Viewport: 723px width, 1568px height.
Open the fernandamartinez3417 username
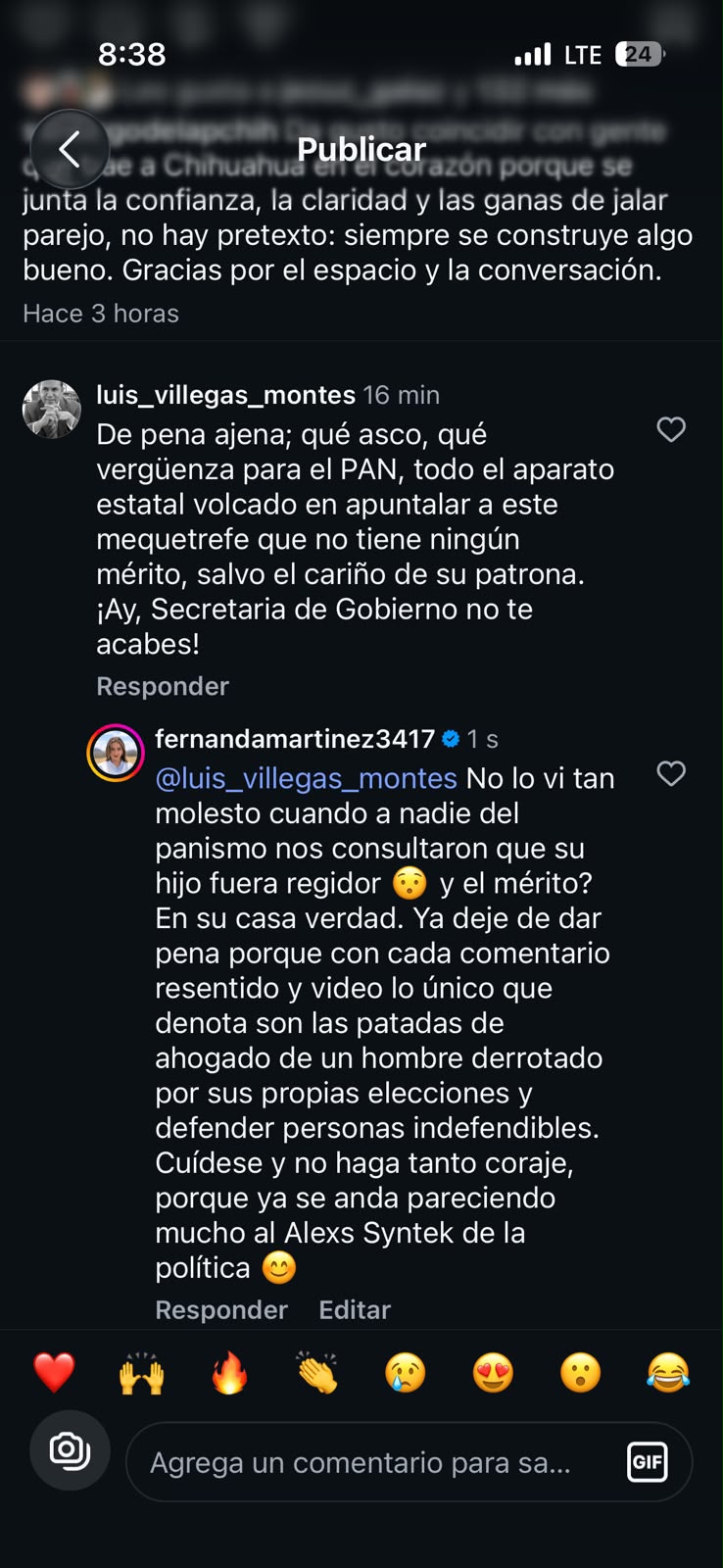(x=295, y=739)
